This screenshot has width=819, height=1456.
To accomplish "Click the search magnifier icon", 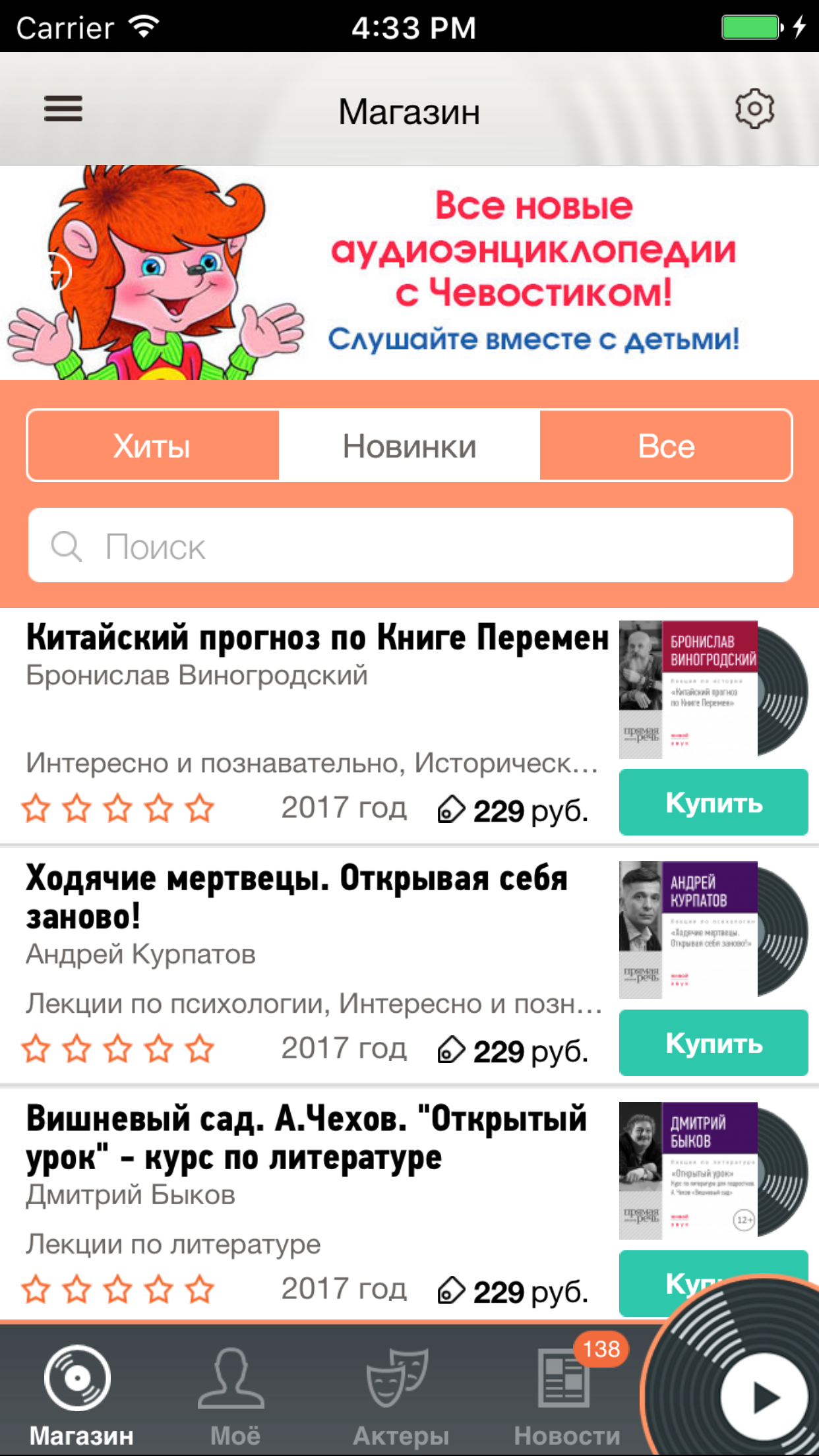I will tap(67, 546).
